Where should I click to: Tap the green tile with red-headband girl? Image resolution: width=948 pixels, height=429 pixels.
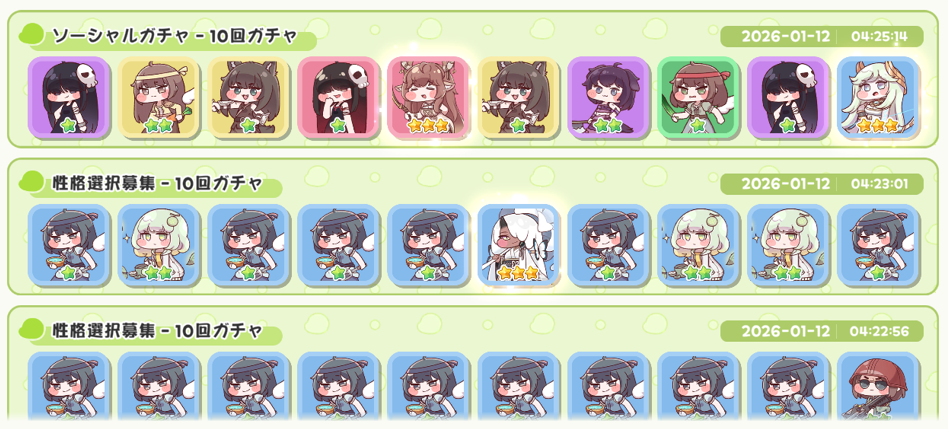tap(698, 97)
